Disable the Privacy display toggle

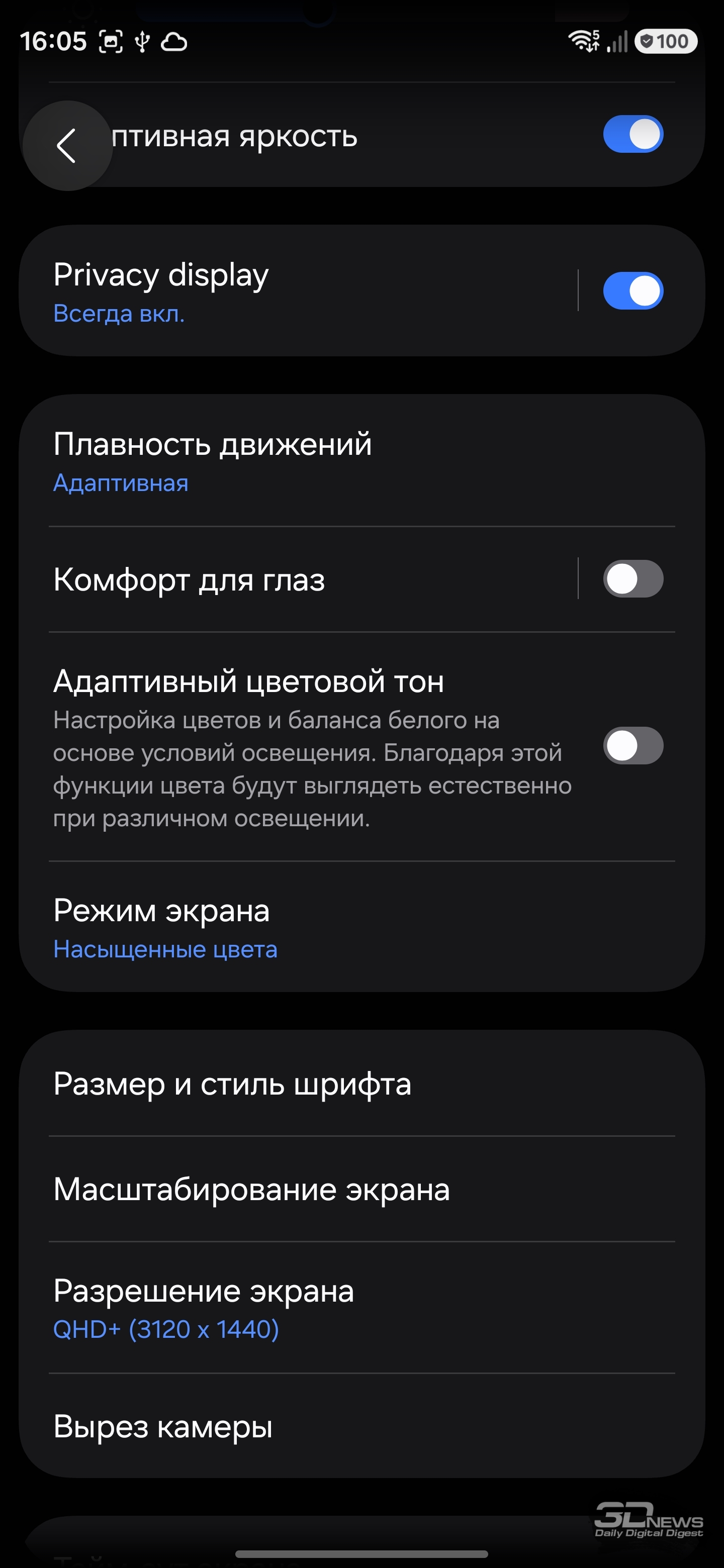point(632,291)
